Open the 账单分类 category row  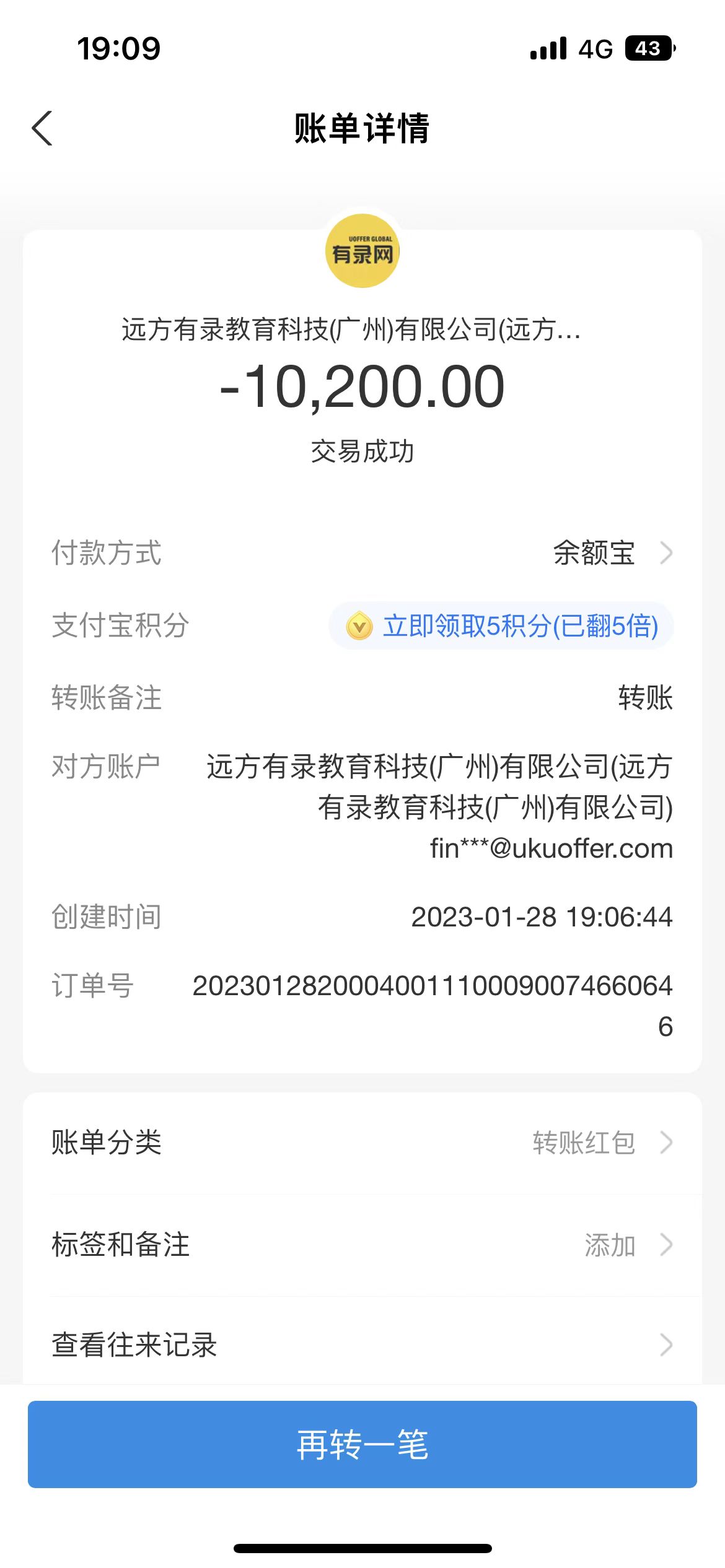[x=362, y=1143]
